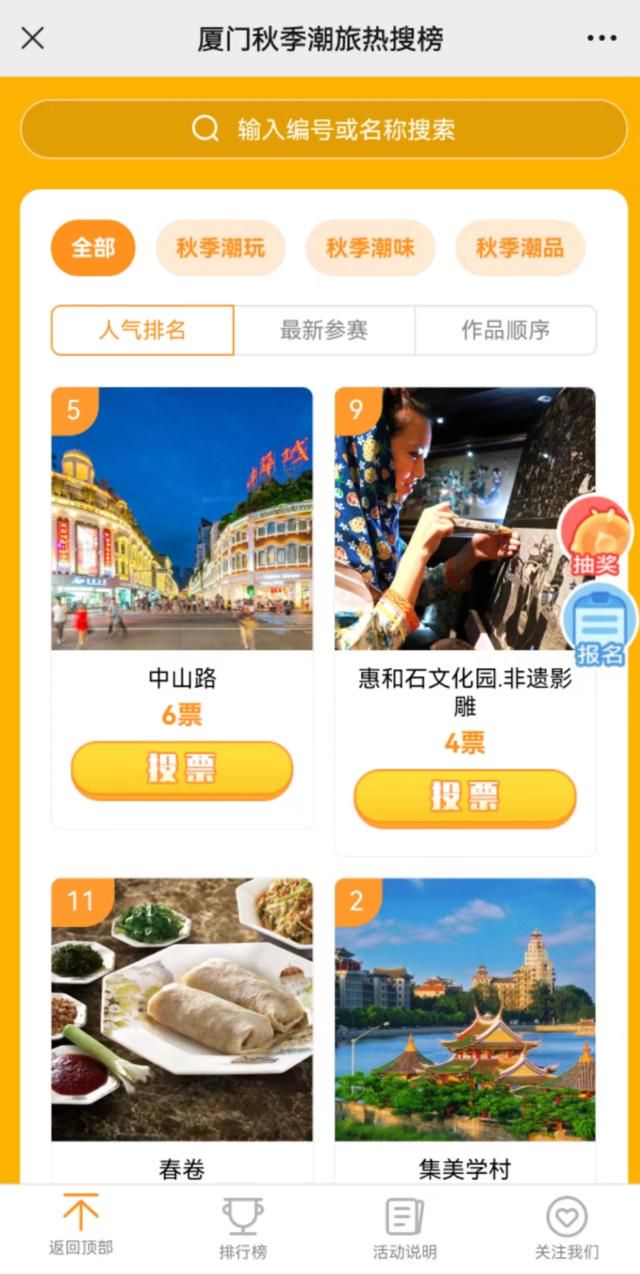Open the 集美学村 entry card

465,1031
